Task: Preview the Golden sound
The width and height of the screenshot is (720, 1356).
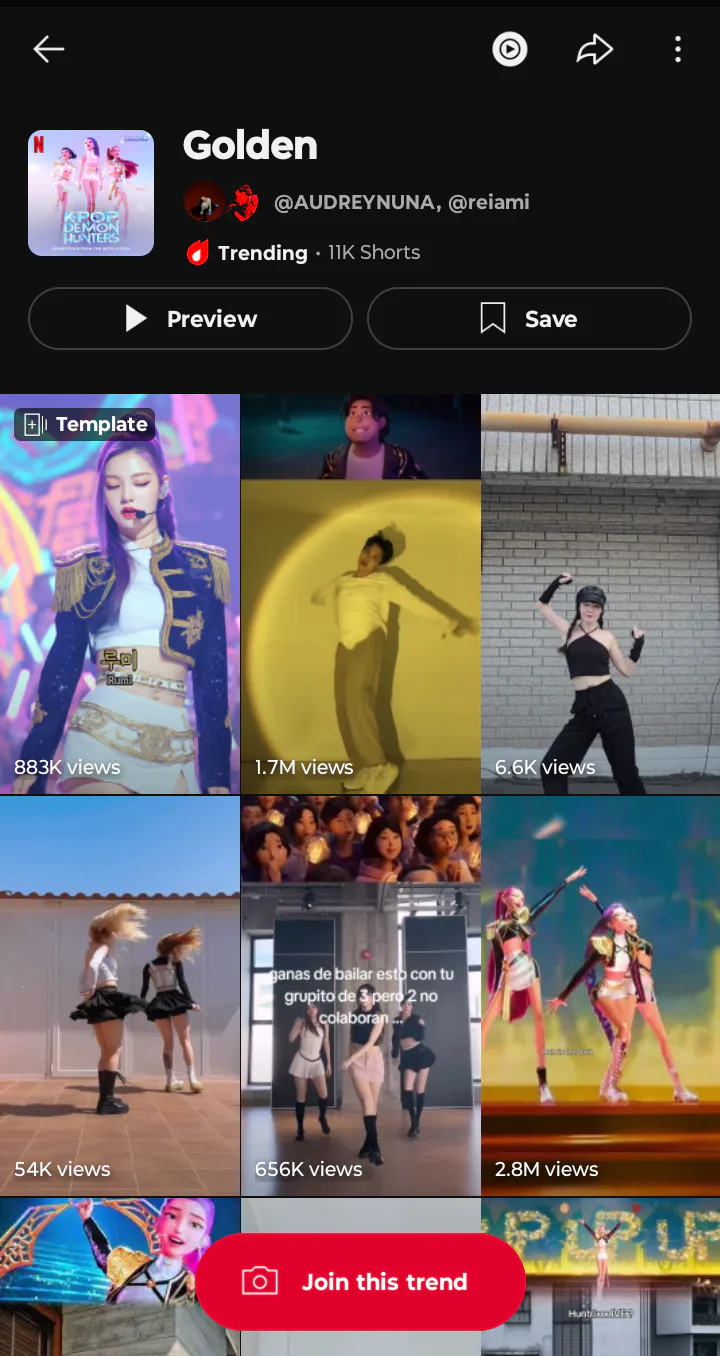Action: coord(190,319)
